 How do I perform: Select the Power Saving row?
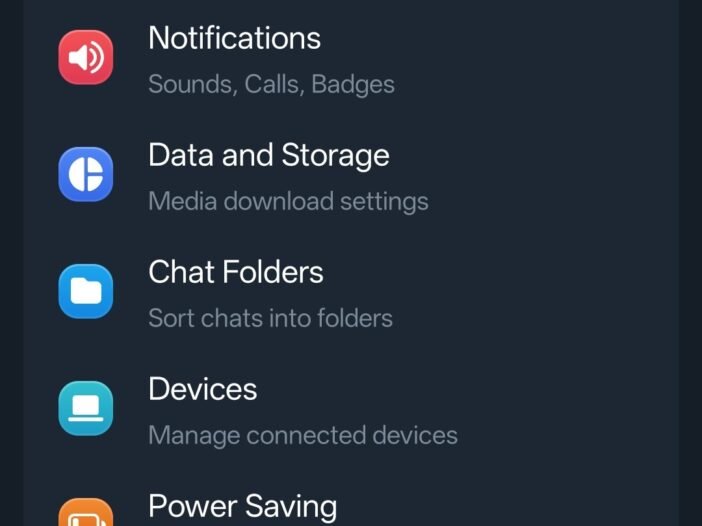pyautogui.click(x=242, y=507)
